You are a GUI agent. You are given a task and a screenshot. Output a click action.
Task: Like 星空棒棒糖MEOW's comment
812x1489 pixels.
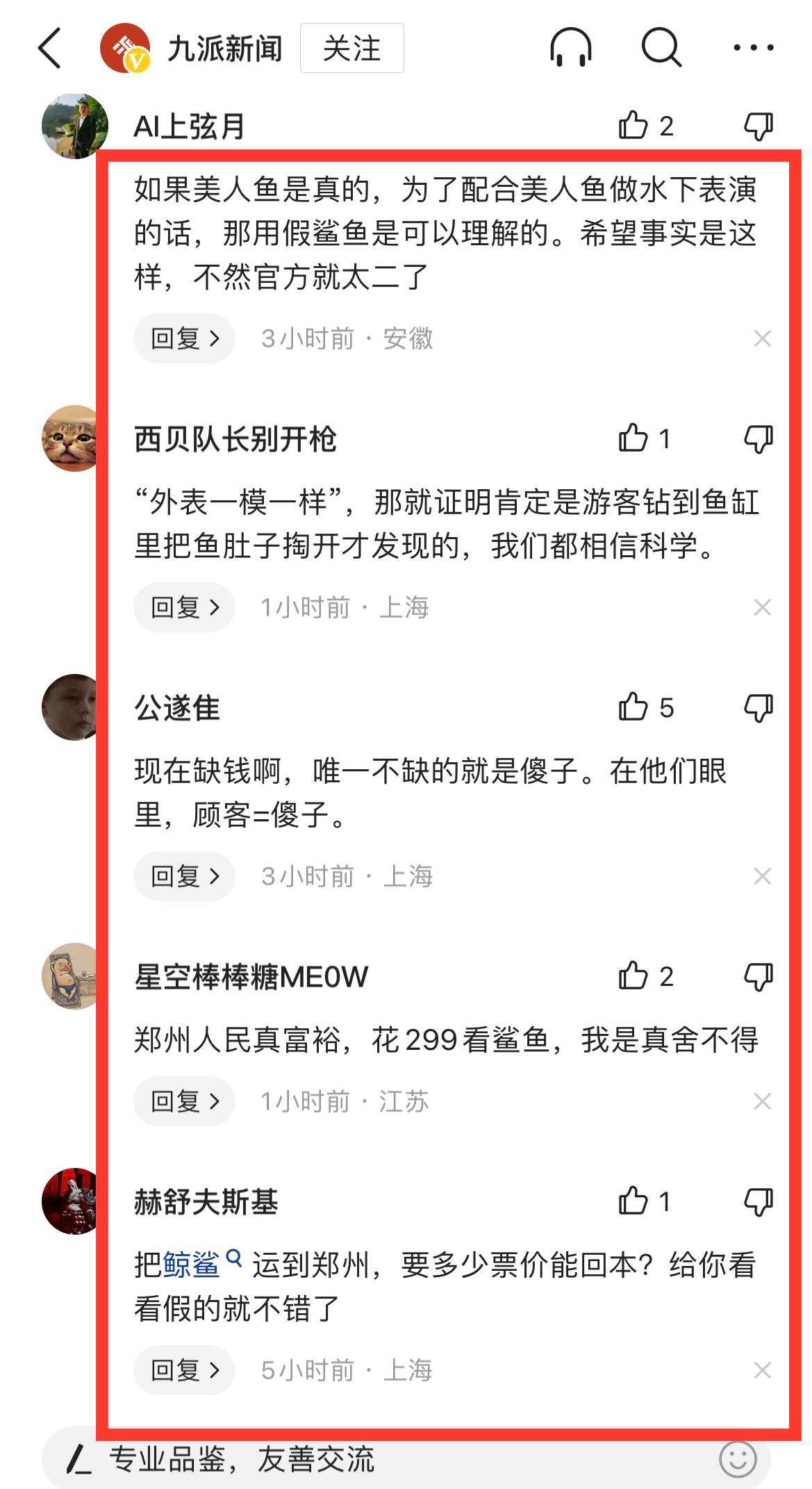tap(633, 976)
